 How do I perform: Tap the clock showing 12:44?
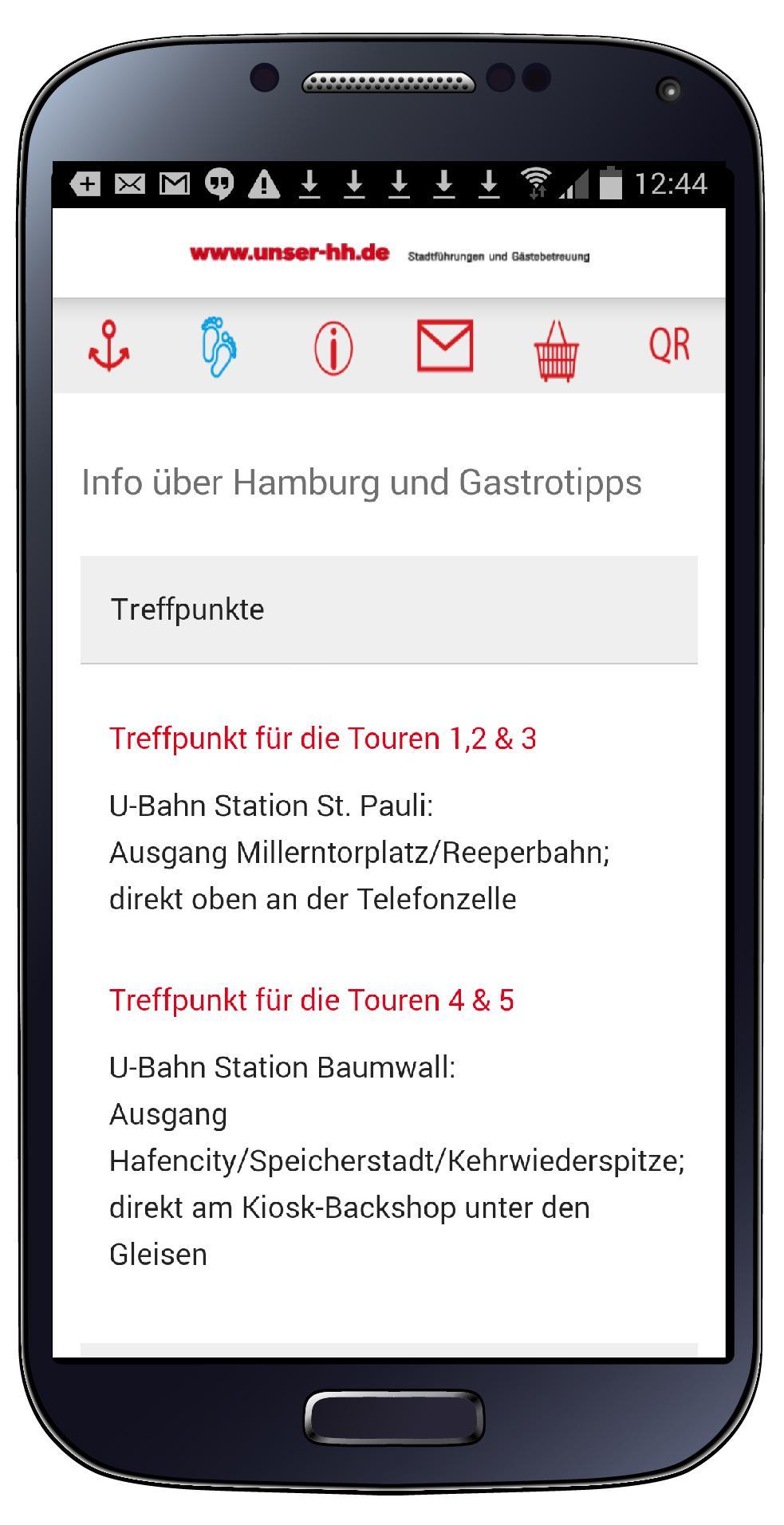[674, 184]
